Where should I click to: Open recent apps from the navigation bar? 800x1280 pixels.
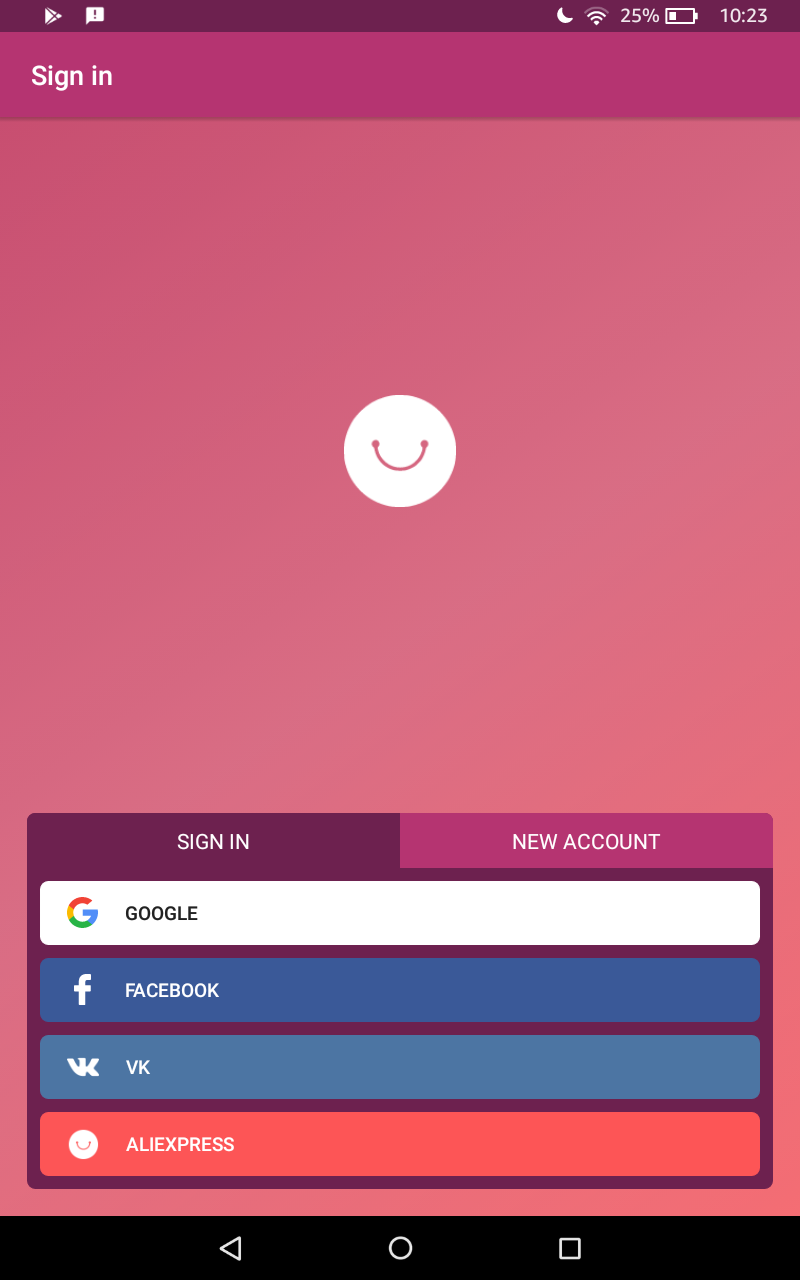(x=569, y=1248)
